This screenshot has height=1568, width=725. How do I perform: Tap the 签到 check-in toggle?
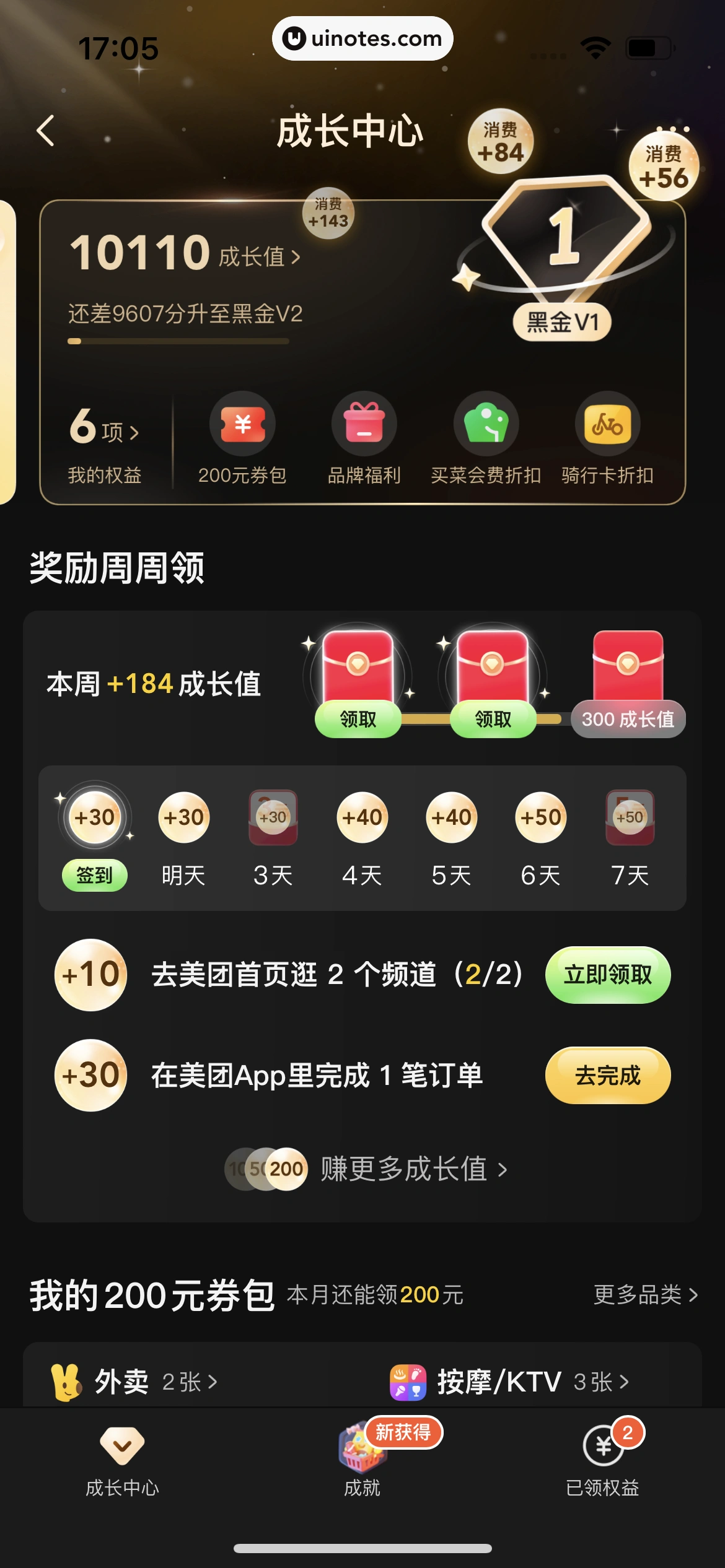[94, 876]
